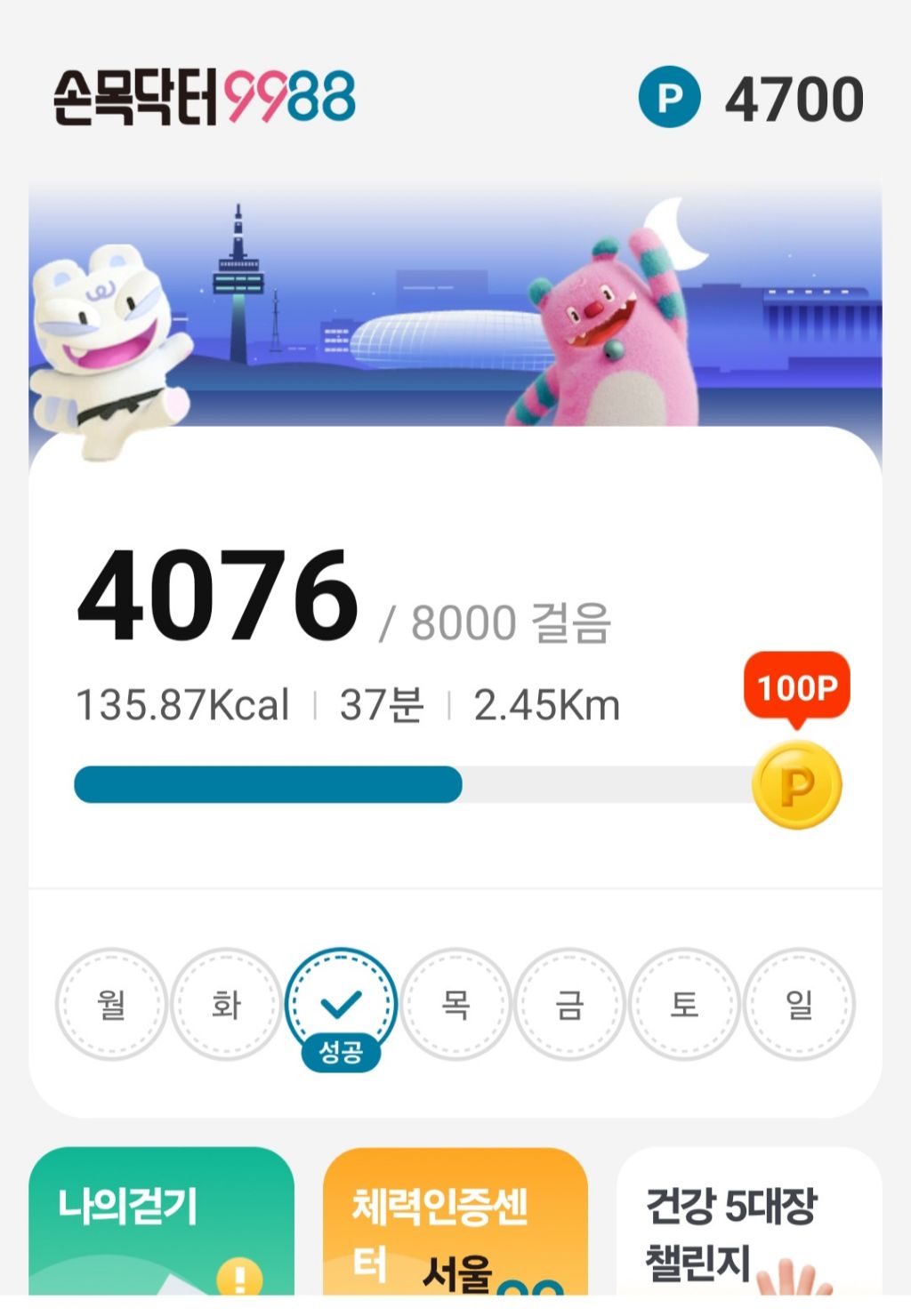Open the checked 성공 day circle
Viewport: 911px width, 1316px height.
[x=341, y=1004]
